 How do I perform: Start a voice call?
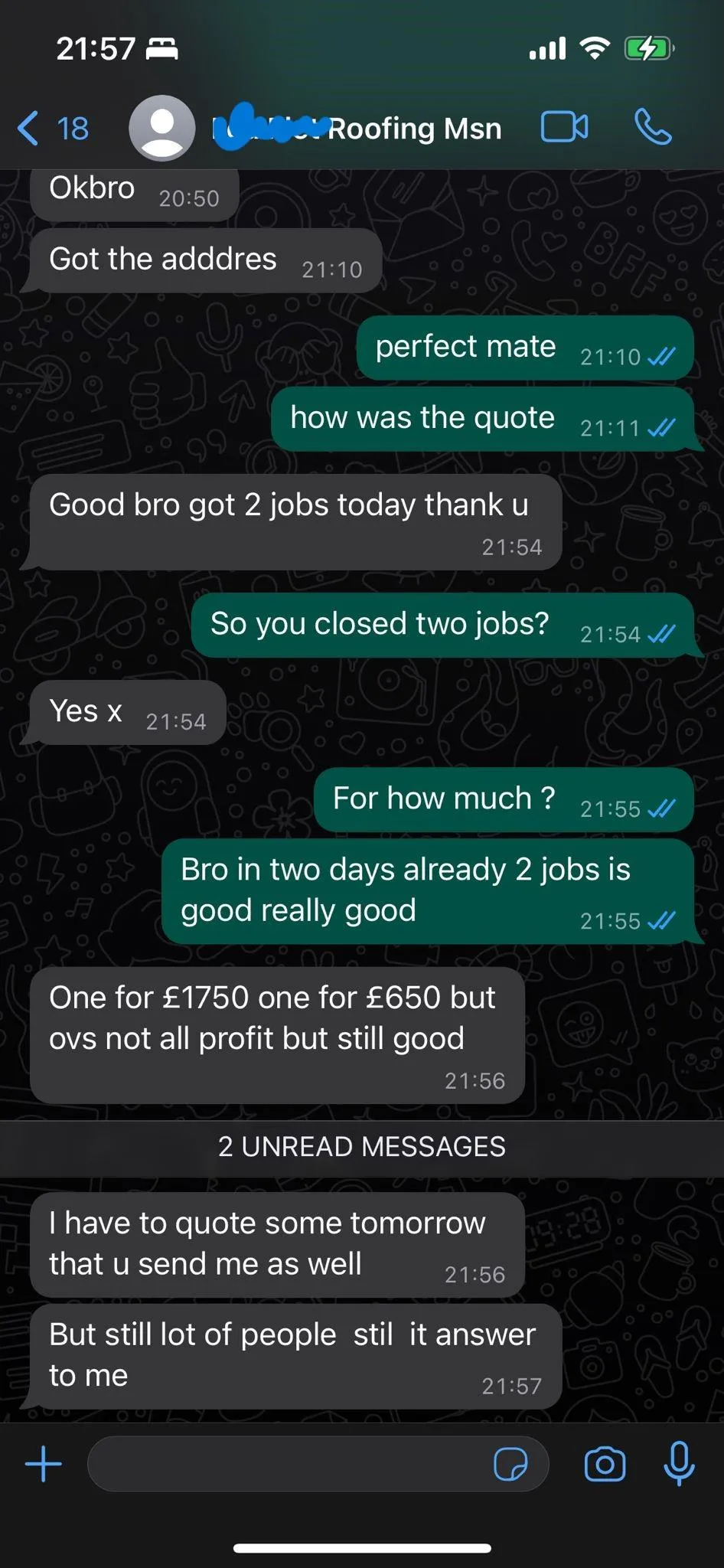click(x=653, y=127)
